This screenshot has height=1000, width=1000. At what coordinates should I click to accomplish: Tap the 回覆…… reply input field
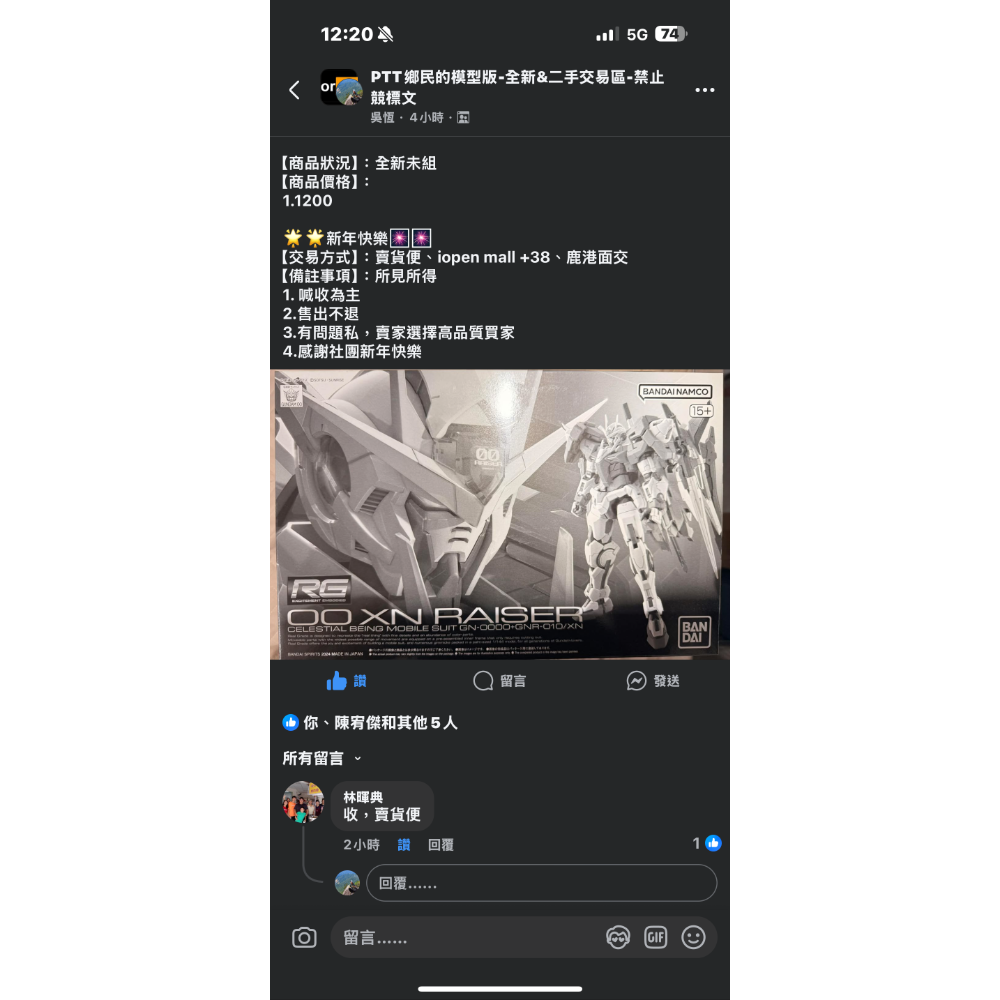540,883
